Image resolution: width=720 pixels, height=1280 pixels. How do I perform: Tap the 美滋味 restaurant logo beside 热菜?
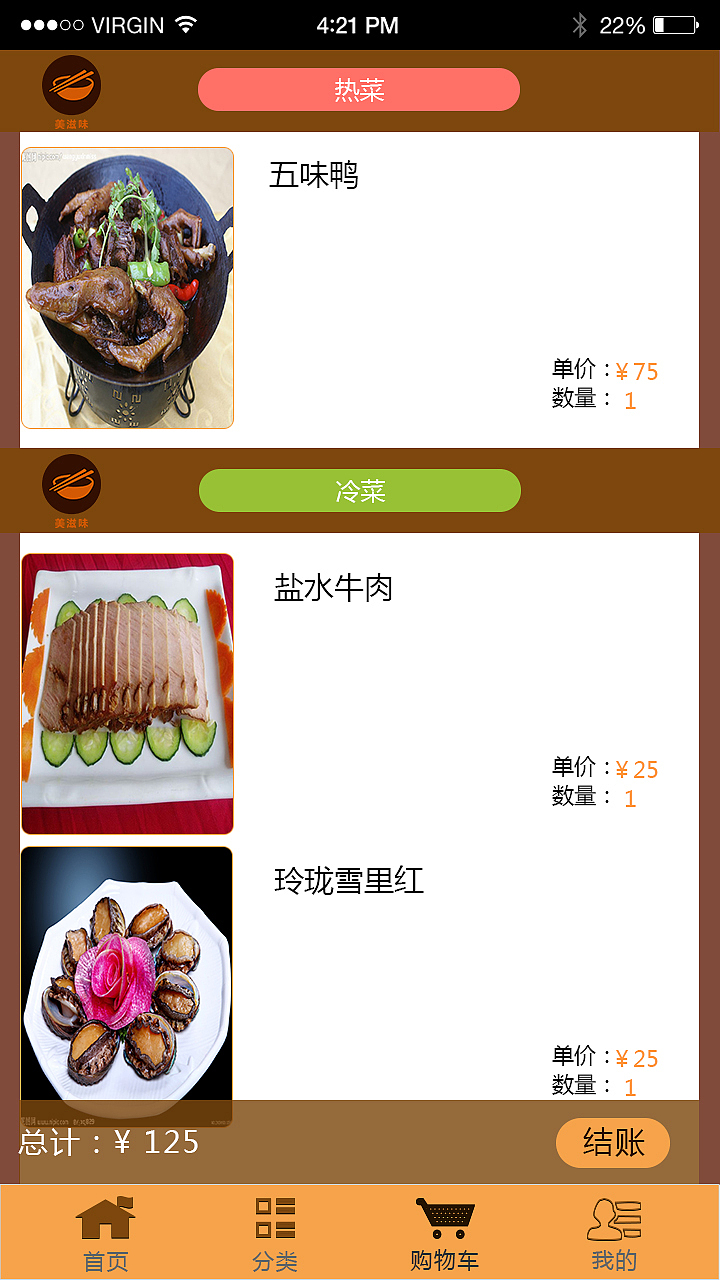point(70,88)
